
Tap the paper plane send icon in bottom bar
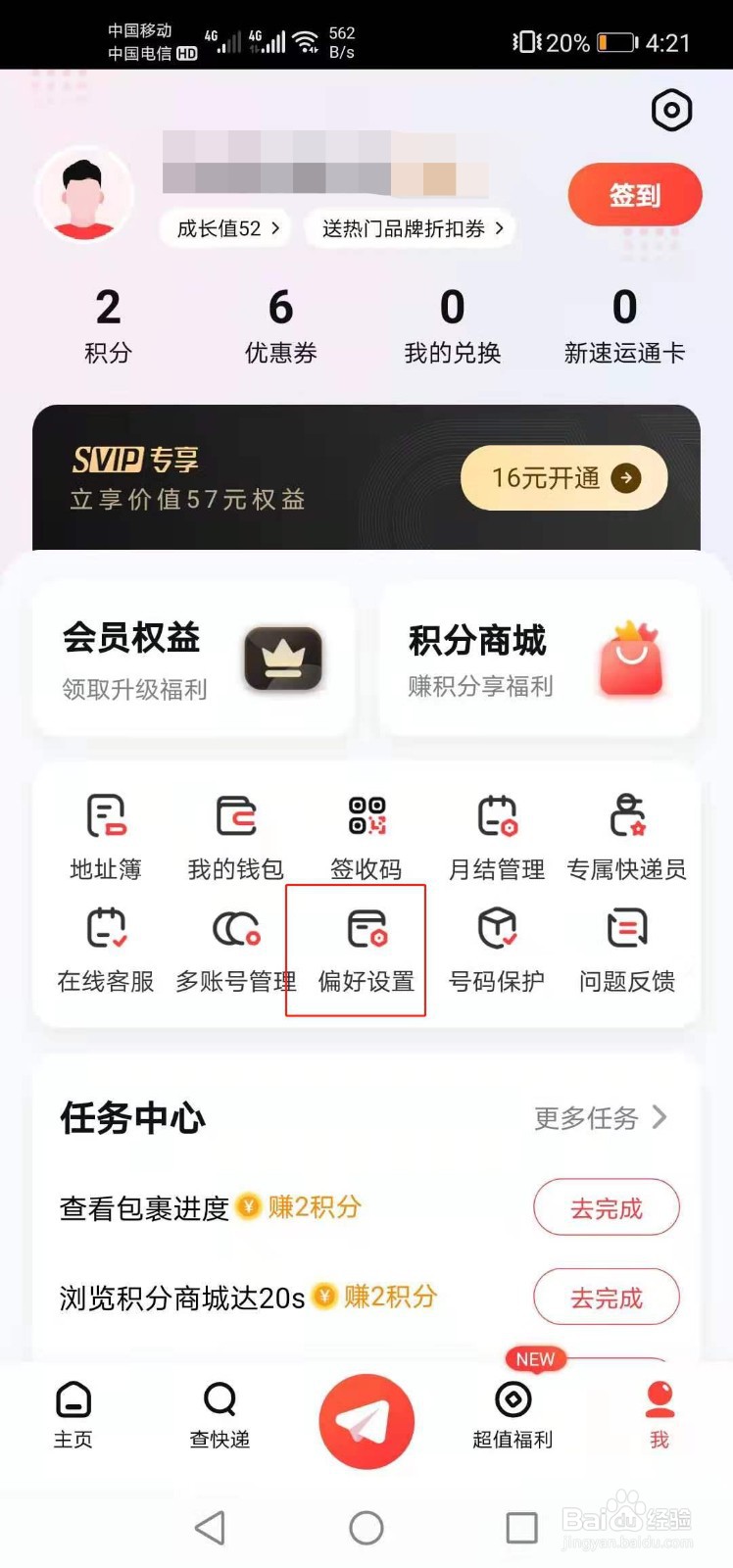(366, 1421)
